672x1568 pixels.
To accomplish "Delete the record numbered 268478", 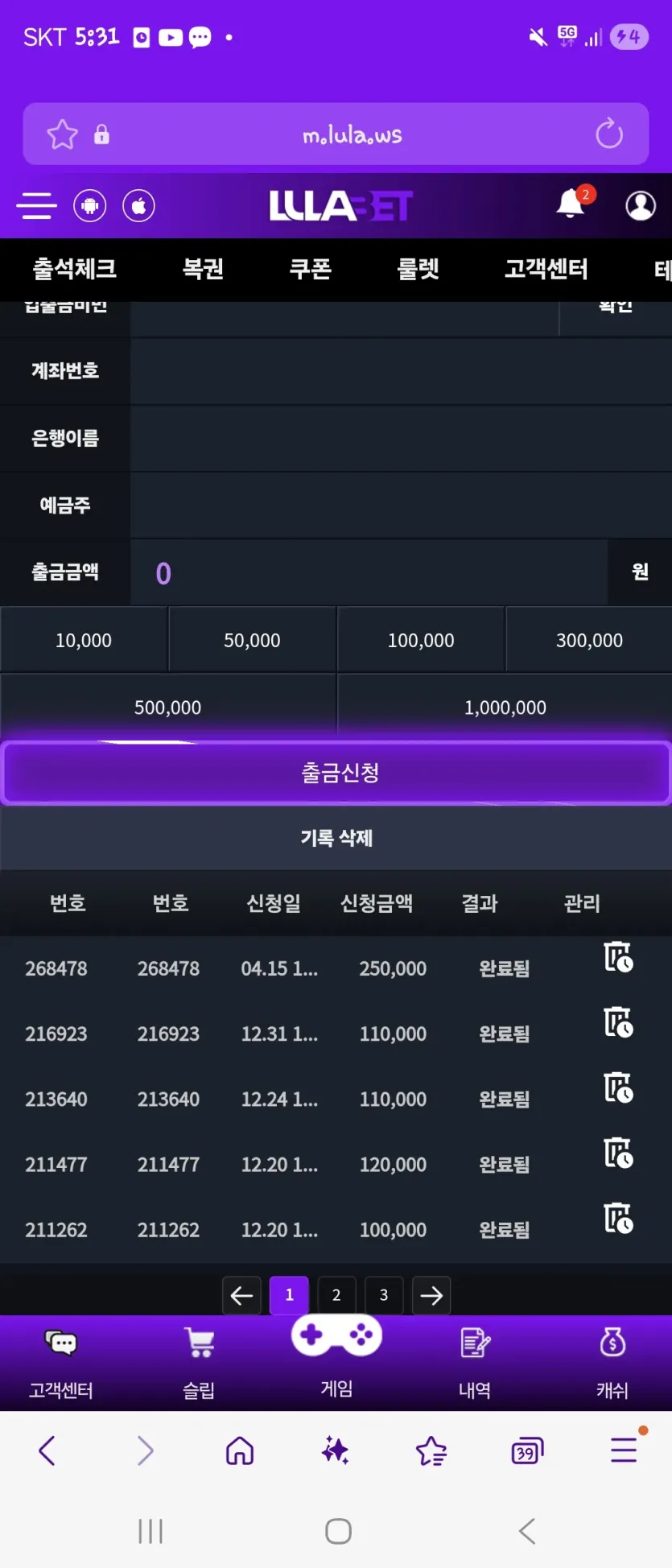I will coord(618,957).
